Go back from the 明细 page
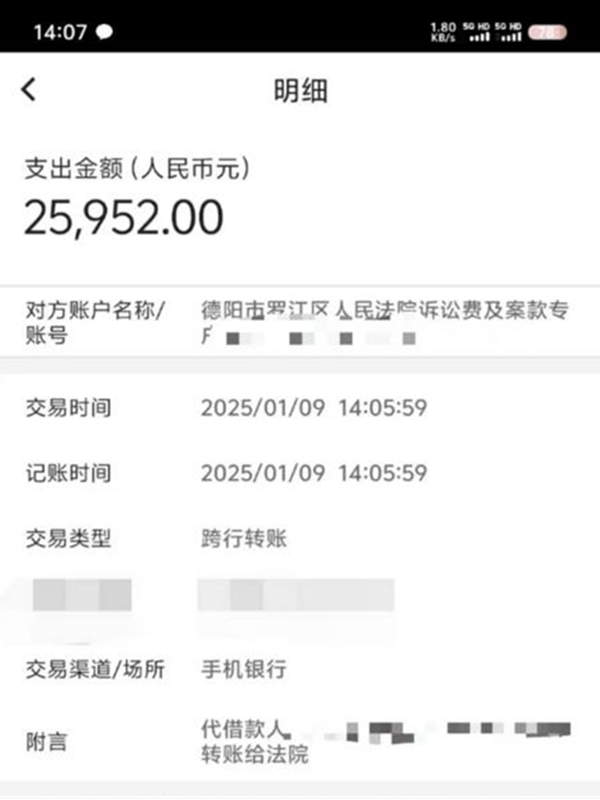The image size is (600, 800). click(x=28, y=89)
